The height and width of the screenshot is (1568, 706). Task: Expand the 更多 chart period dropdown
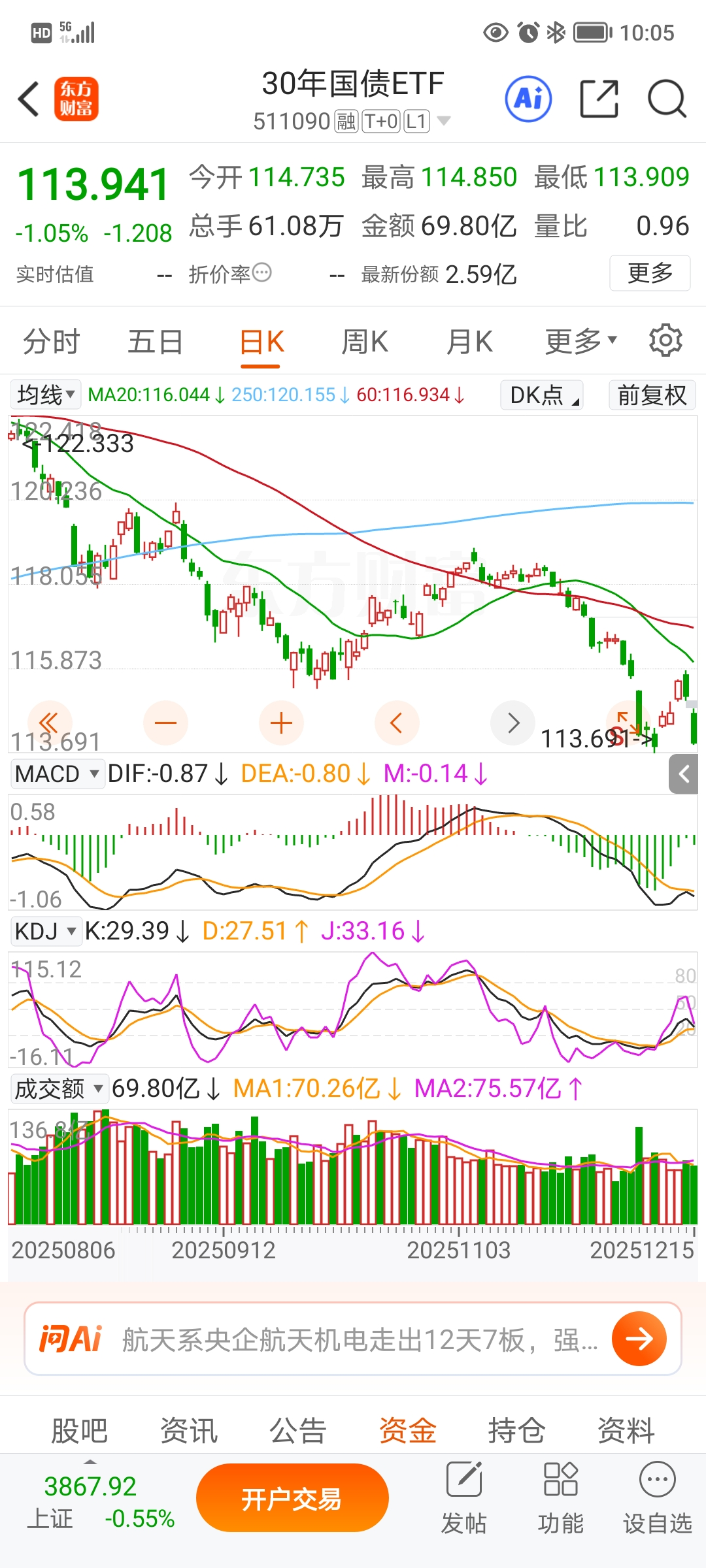coord(580,342)
